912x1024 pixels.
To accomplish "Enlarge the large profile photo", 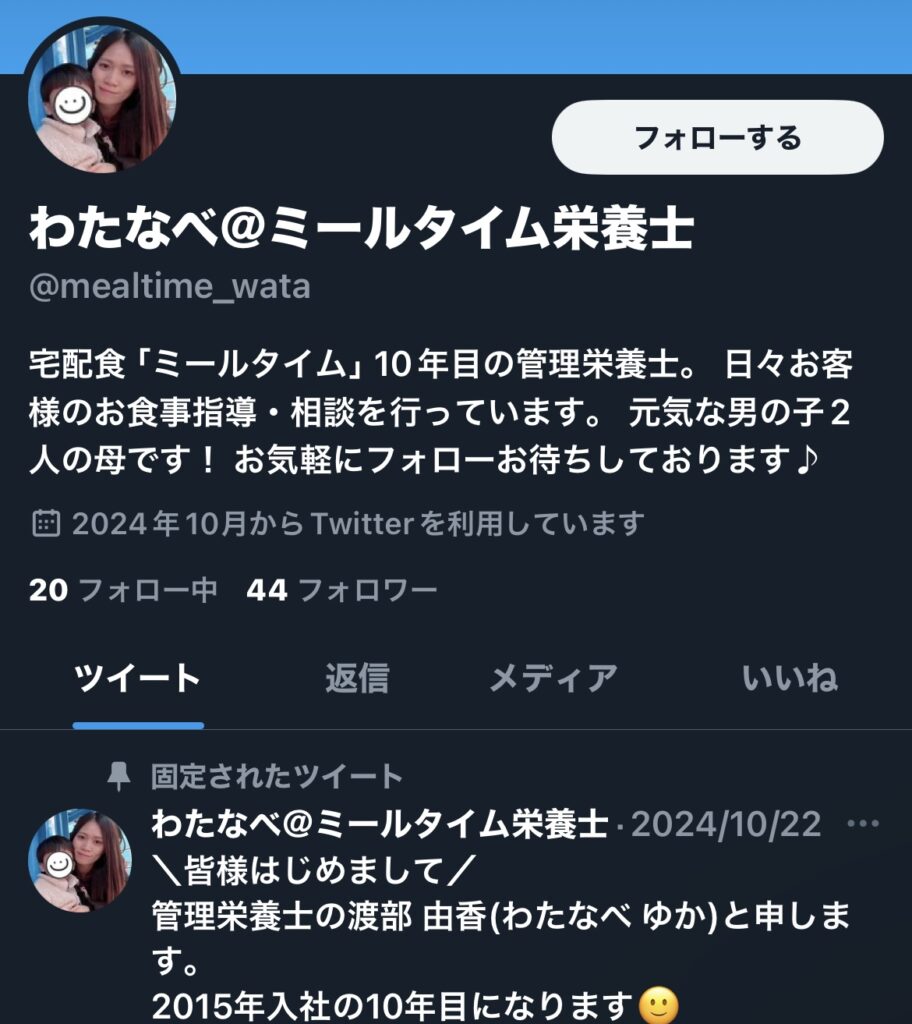I will (x=103, y=98).
